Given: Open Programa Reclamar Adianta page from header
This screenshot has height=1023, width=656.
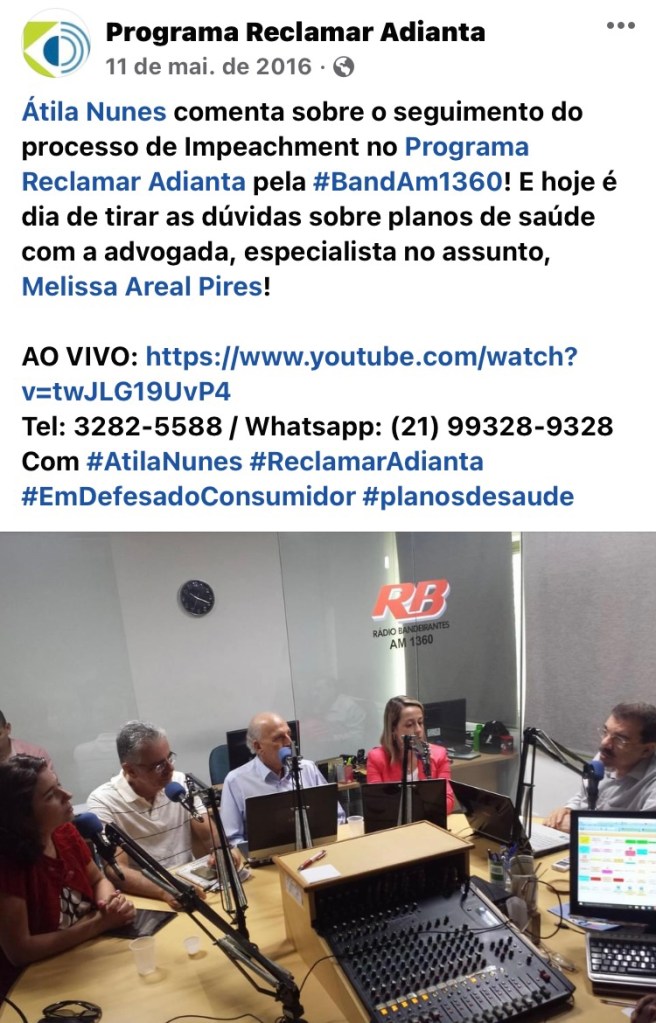Looking at the screenshot, I should pos(295,32).
